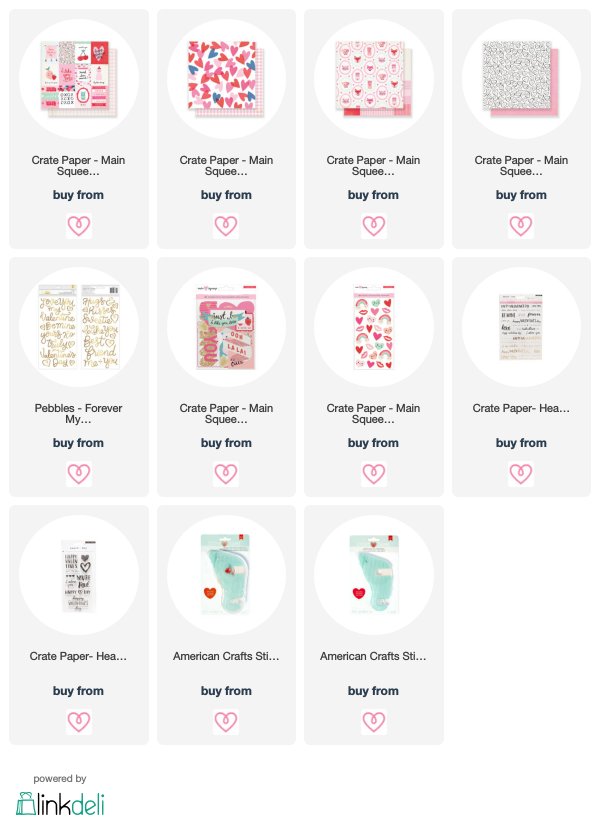Open the Crate Paper- Hea… clear stamp set

pos(79,575)
